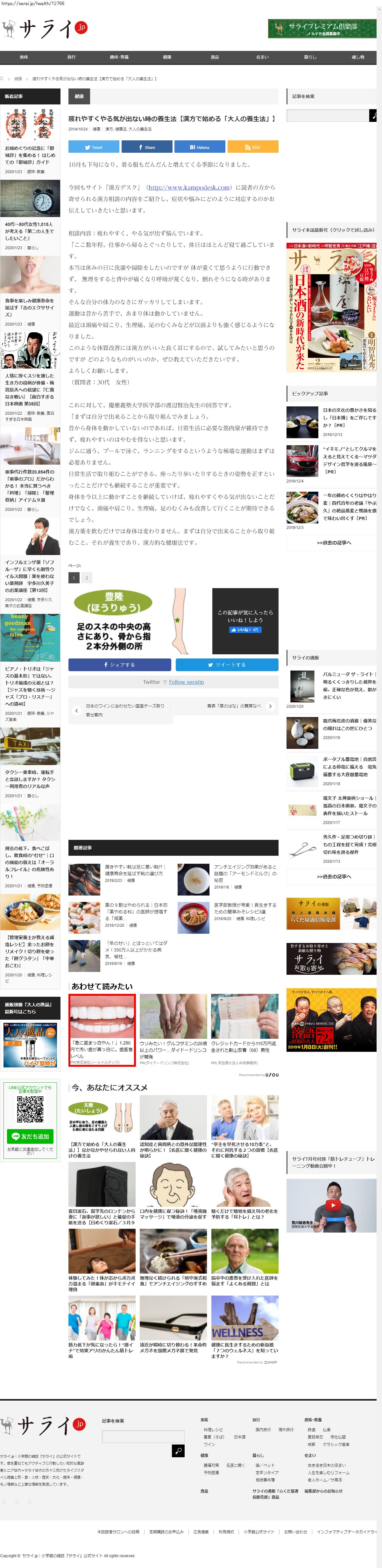Share the article with the Tweet button

pyautogui.click(x=93, y=147)
